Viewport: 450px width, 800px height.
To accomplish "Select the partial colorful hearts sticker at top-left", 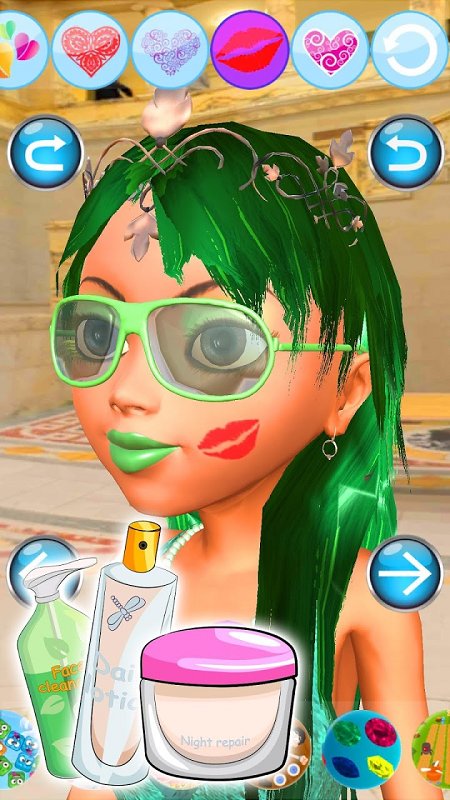I will (20, 49).
